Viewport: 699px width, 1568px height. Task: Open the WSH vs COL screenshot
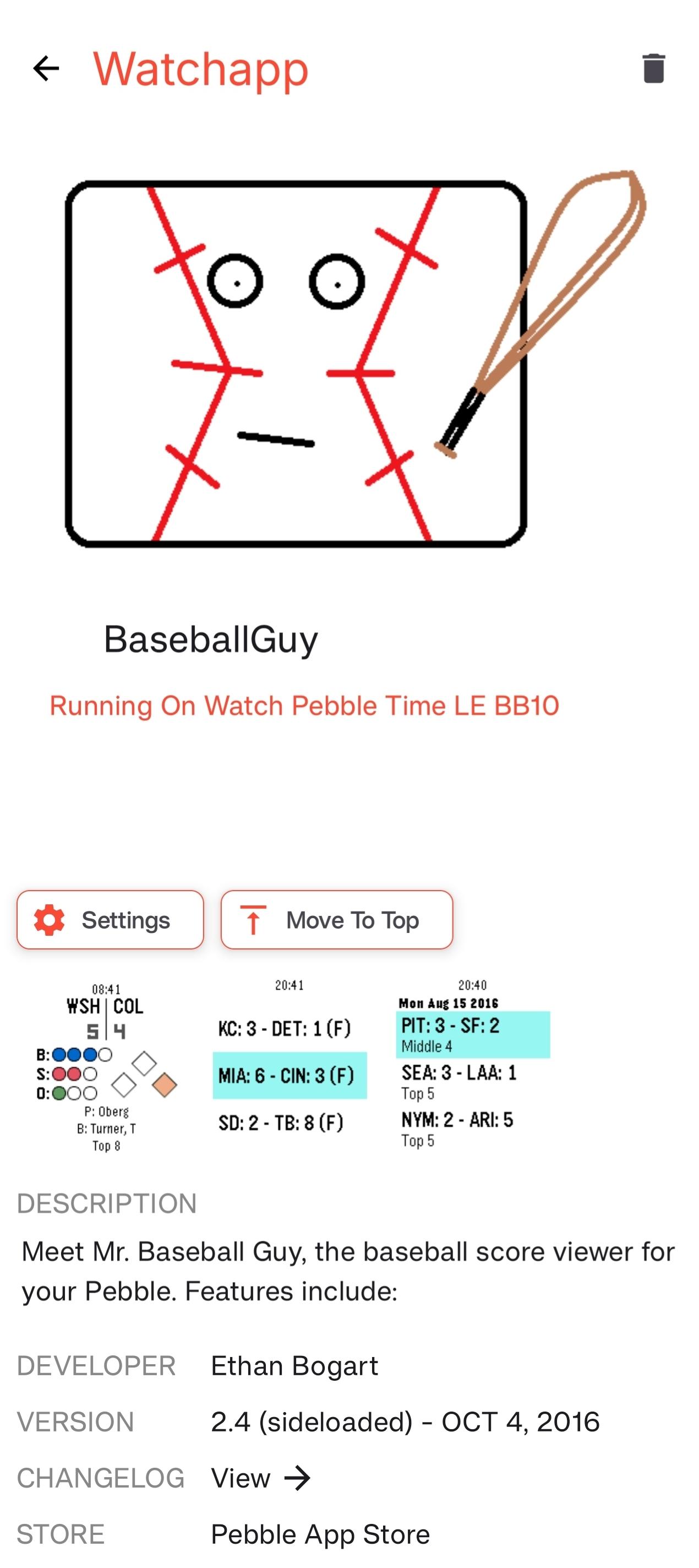(x=106, y=1067)
